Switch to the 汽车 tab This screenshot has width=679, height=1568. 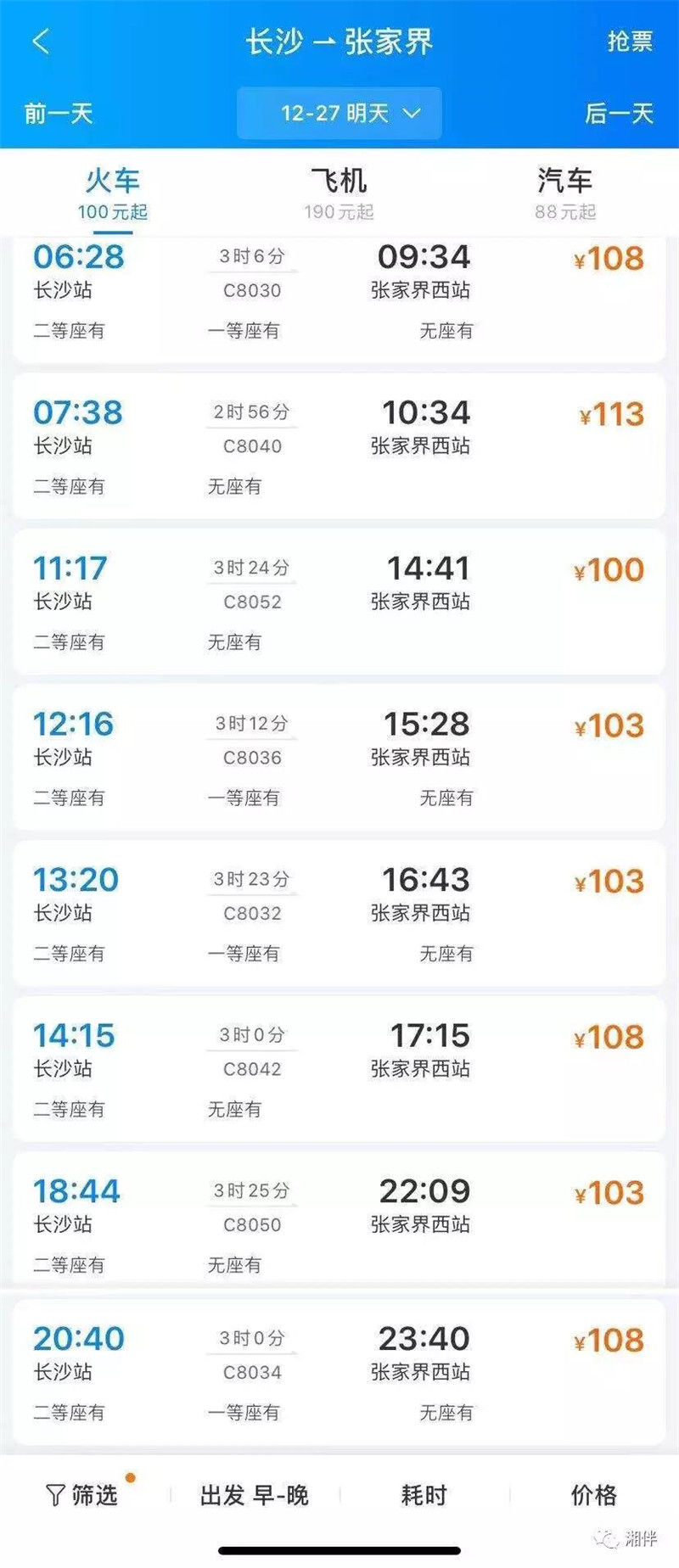click(565, 193)
